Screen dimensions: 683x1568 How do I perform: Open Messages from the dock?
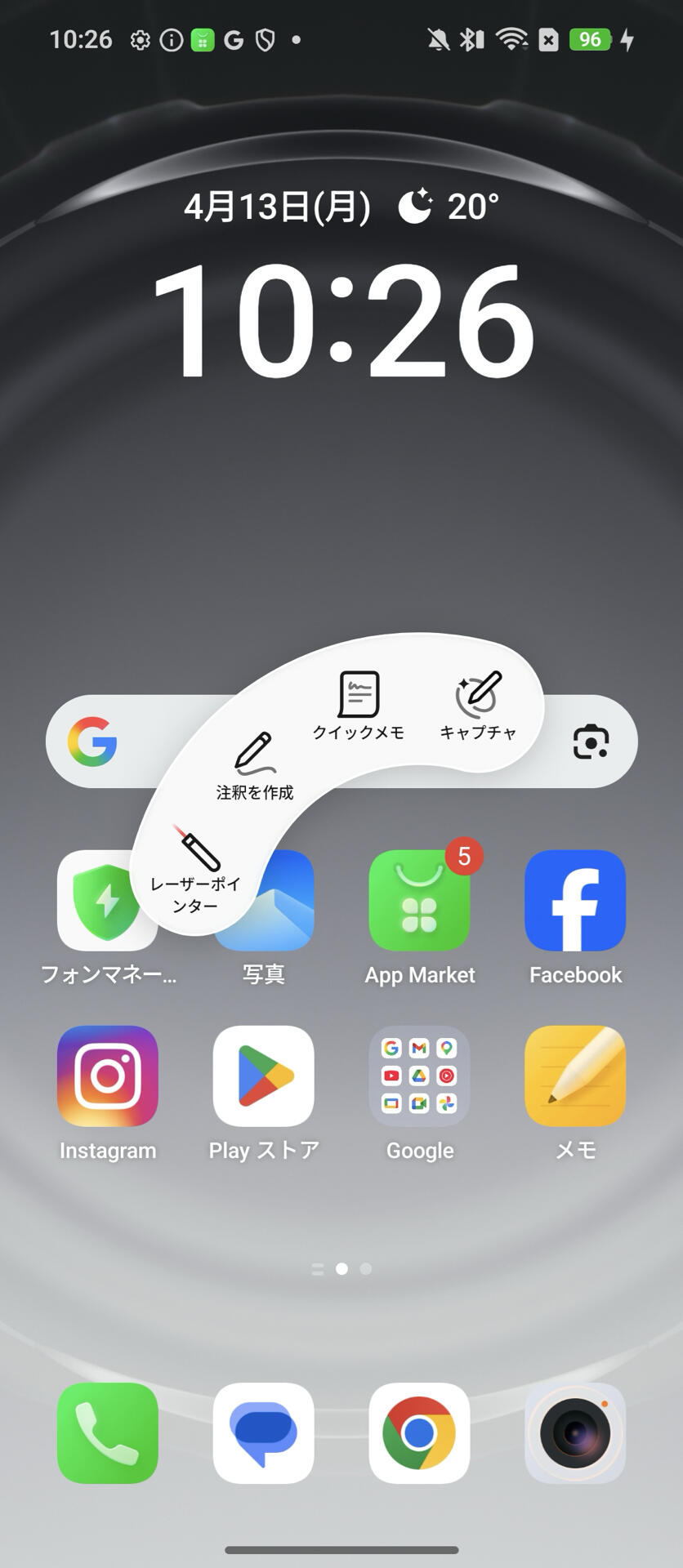coord(263,1433)
